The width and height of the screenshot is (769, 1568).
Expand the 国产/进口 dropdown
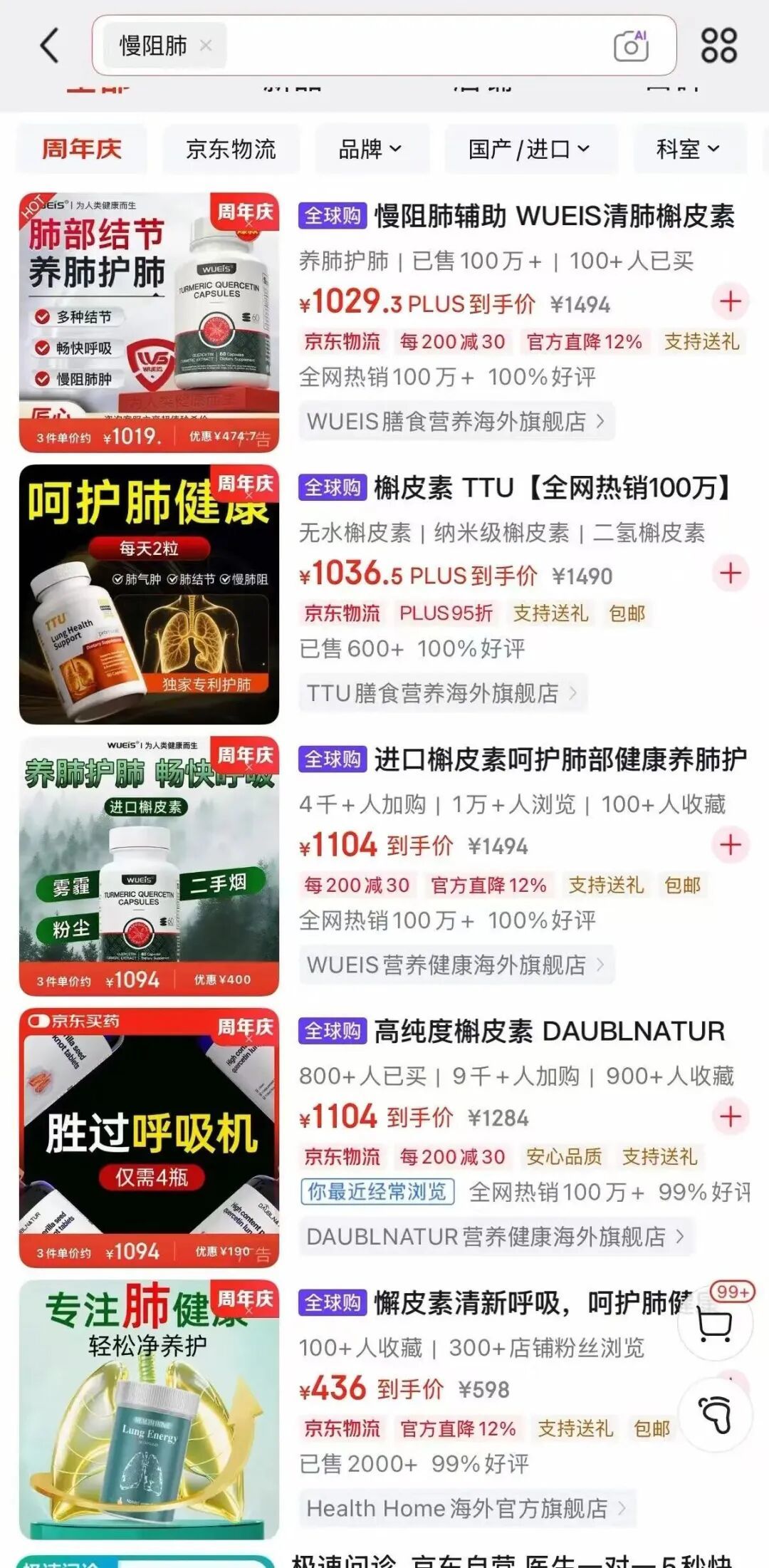pos(529,149)
